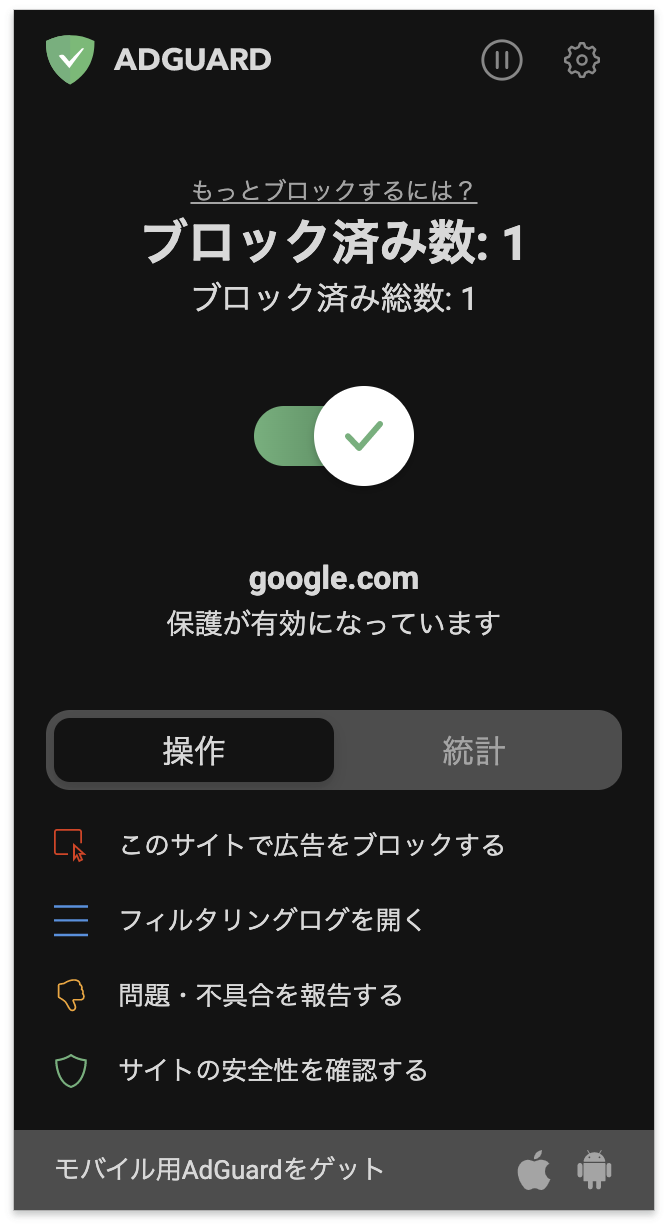This screenshot has height=1228, width=668.
Task: Get AdGuard for Android via robot icon
Action: [x=595, y=1170]
